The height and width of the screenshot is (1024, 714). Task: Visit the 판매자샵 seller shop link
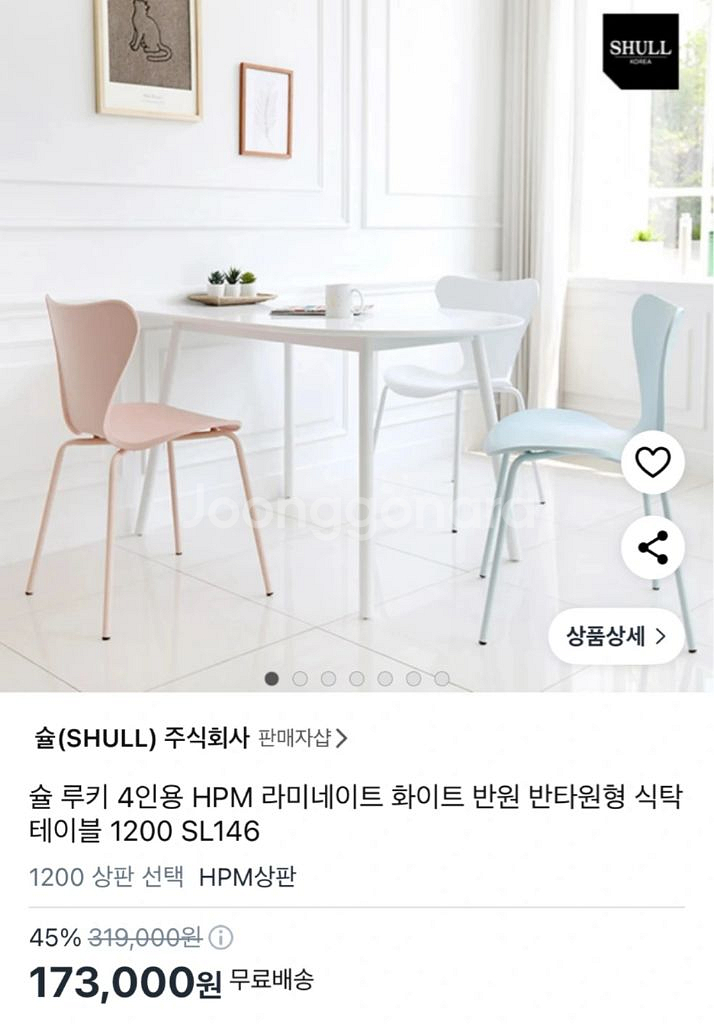click(302, 739)
